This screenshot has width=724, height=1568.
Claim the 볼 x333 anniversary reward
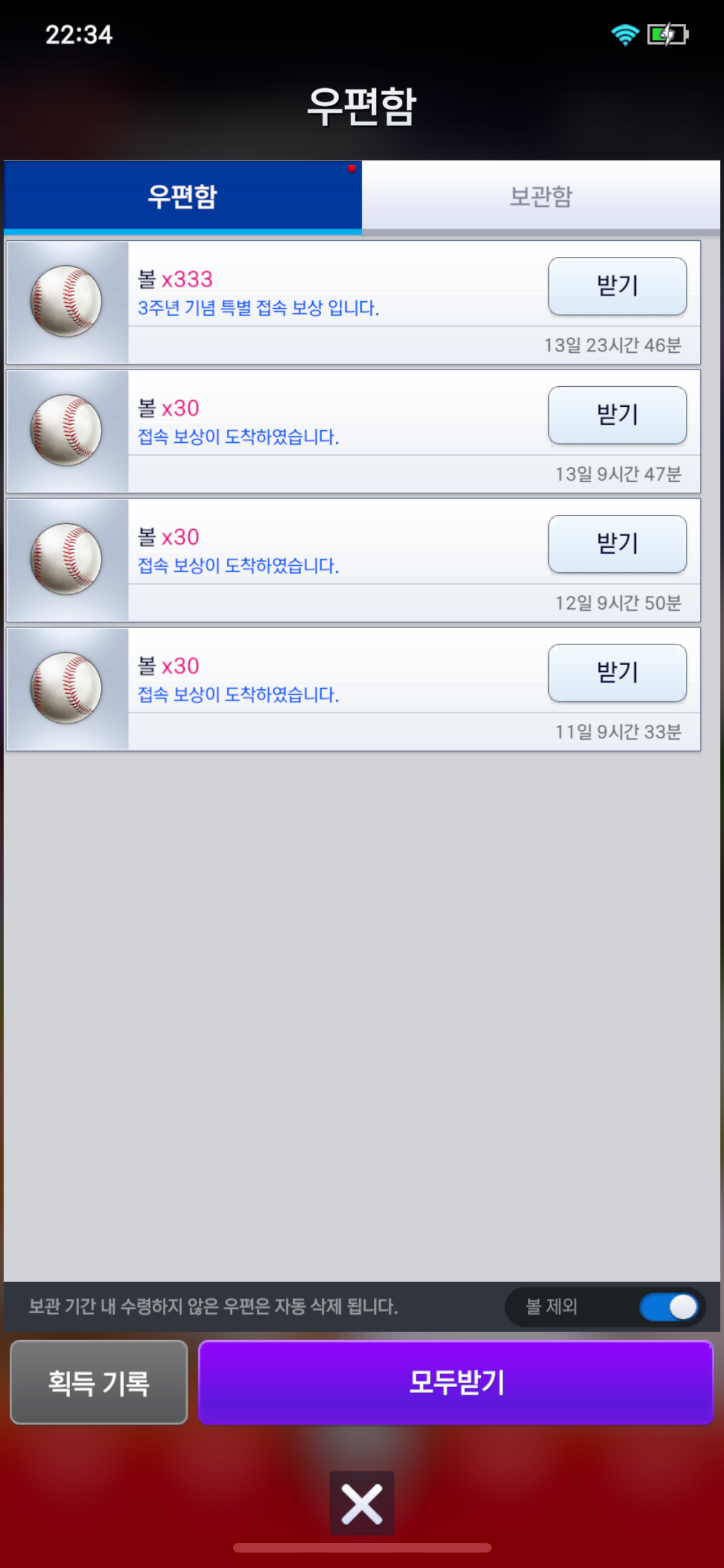(617, 286)
